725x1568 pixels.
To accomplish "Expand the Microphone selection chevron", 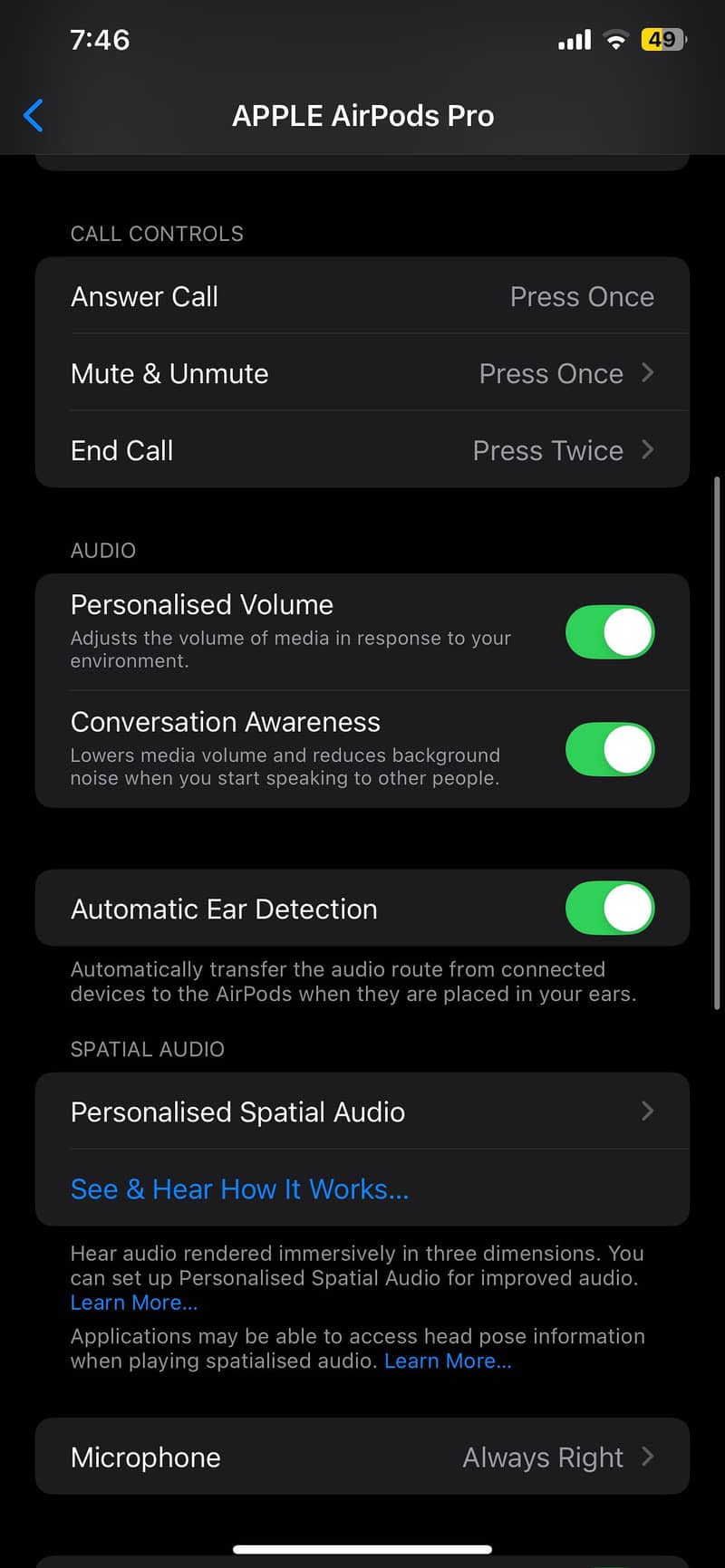I will (x=647, y=1457).
